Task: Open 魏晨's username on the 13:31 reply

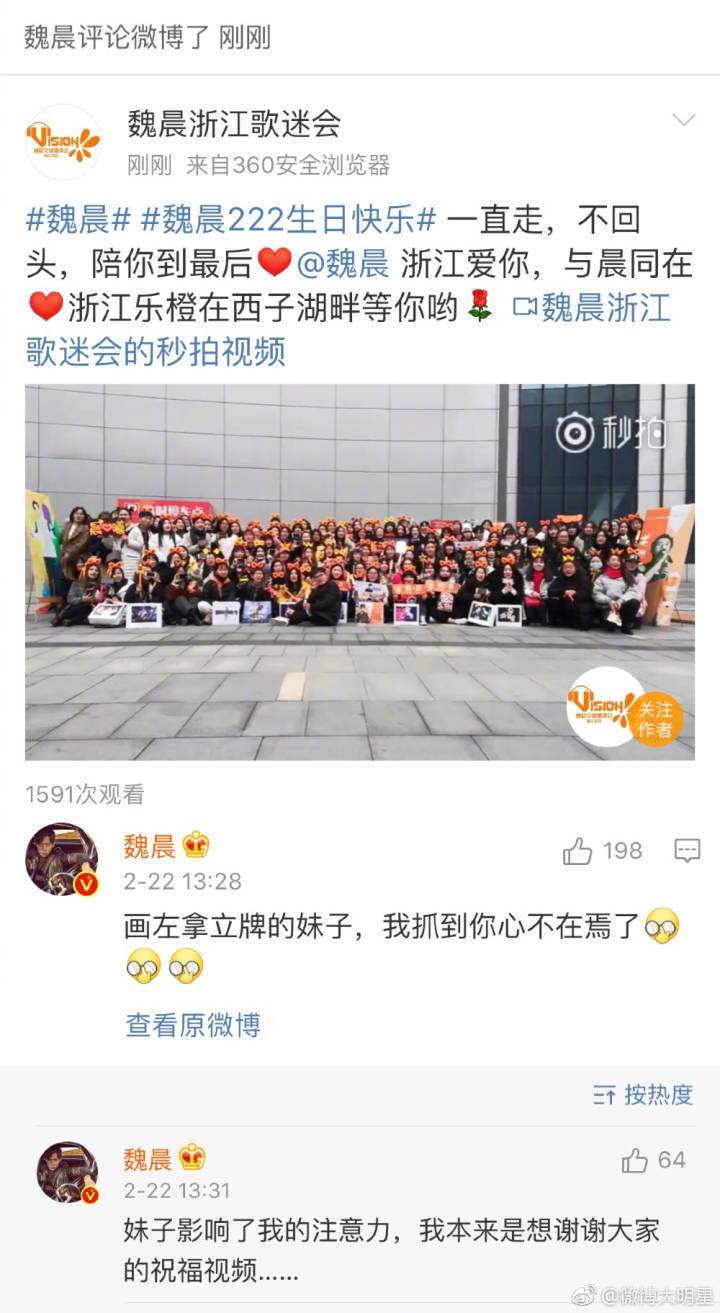Action: click(148, 1159)
